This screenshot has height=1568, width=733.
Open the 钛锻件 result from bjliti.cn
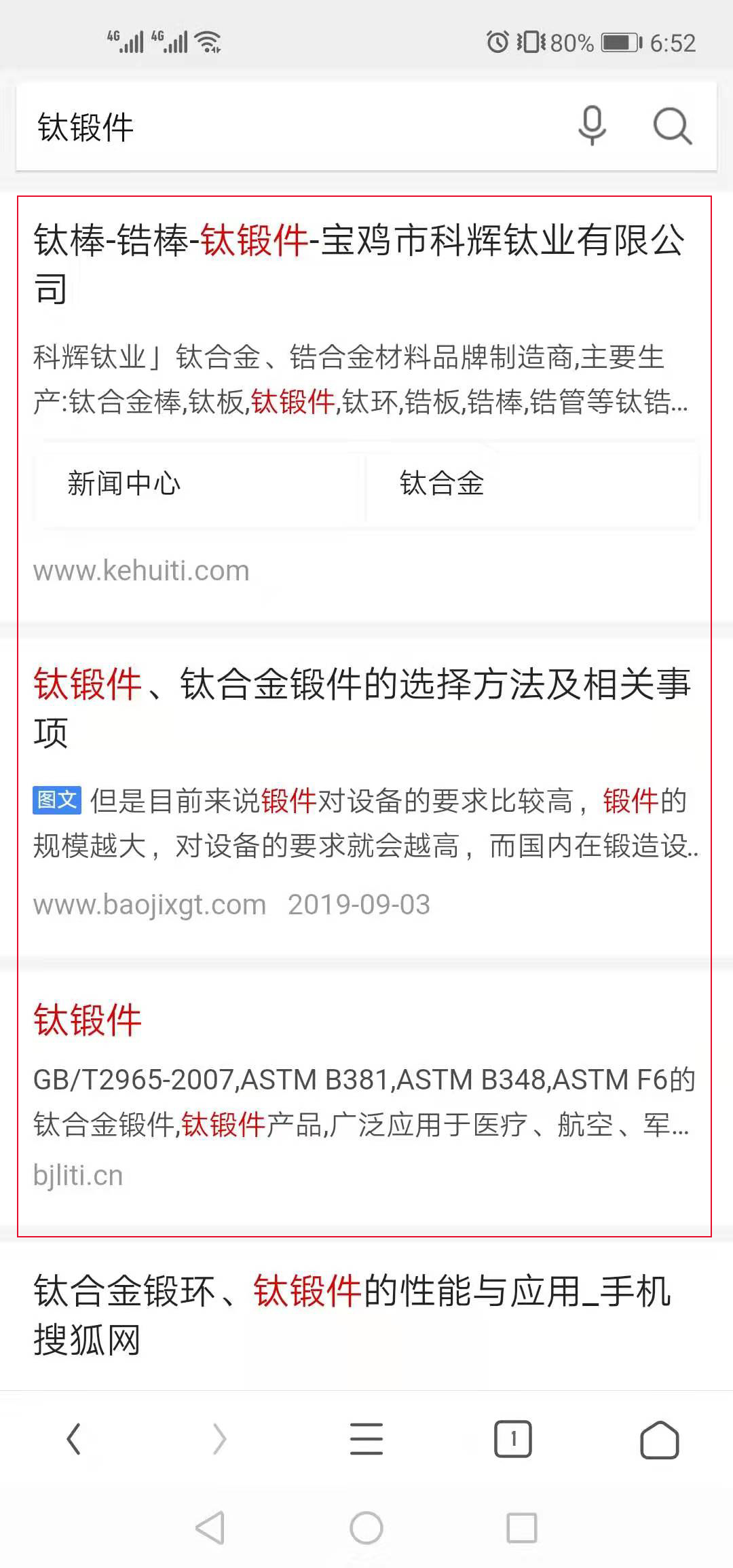[88, 1020]
